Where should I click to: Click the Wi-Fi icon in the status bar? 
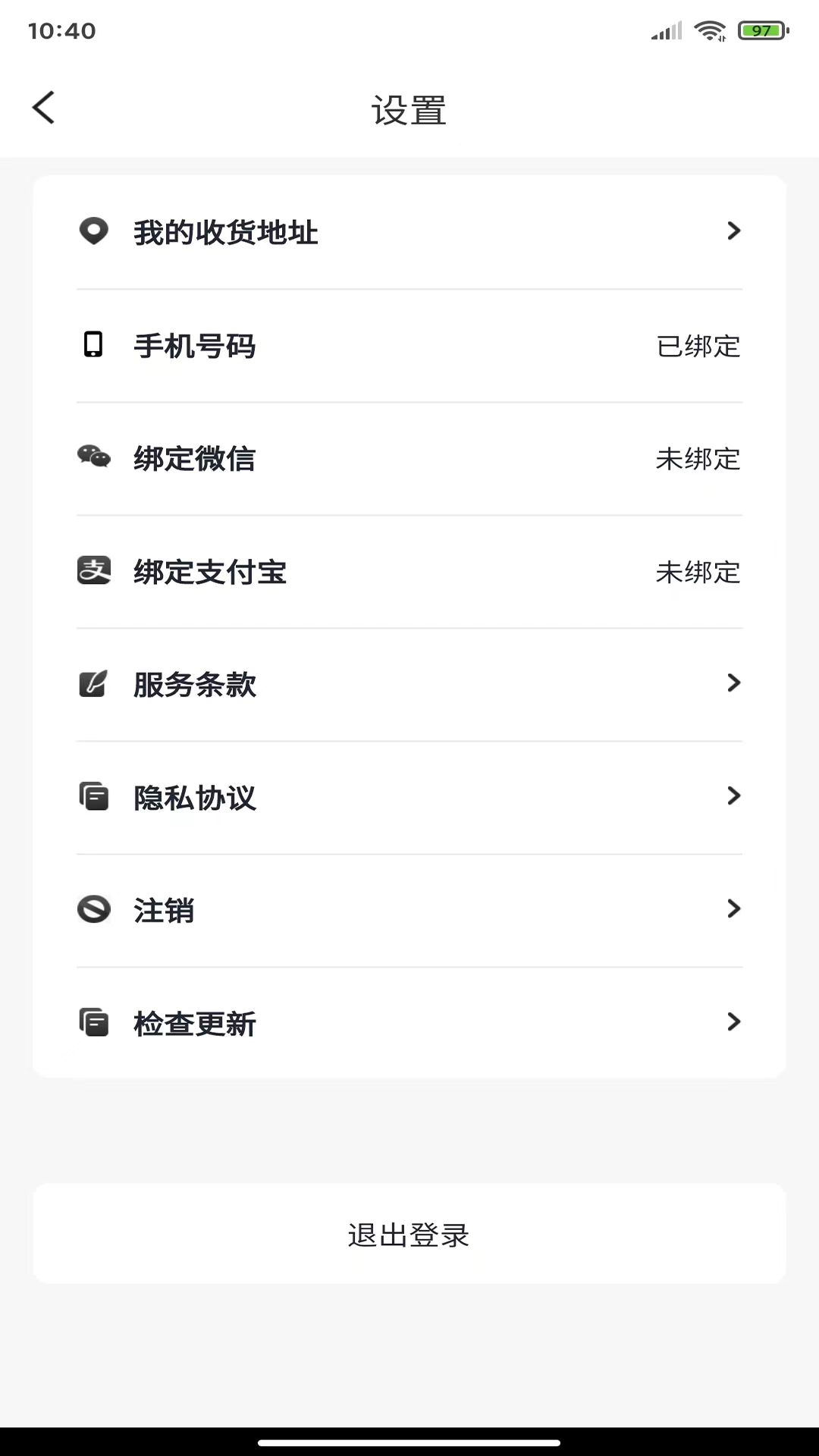pos(710,30)
